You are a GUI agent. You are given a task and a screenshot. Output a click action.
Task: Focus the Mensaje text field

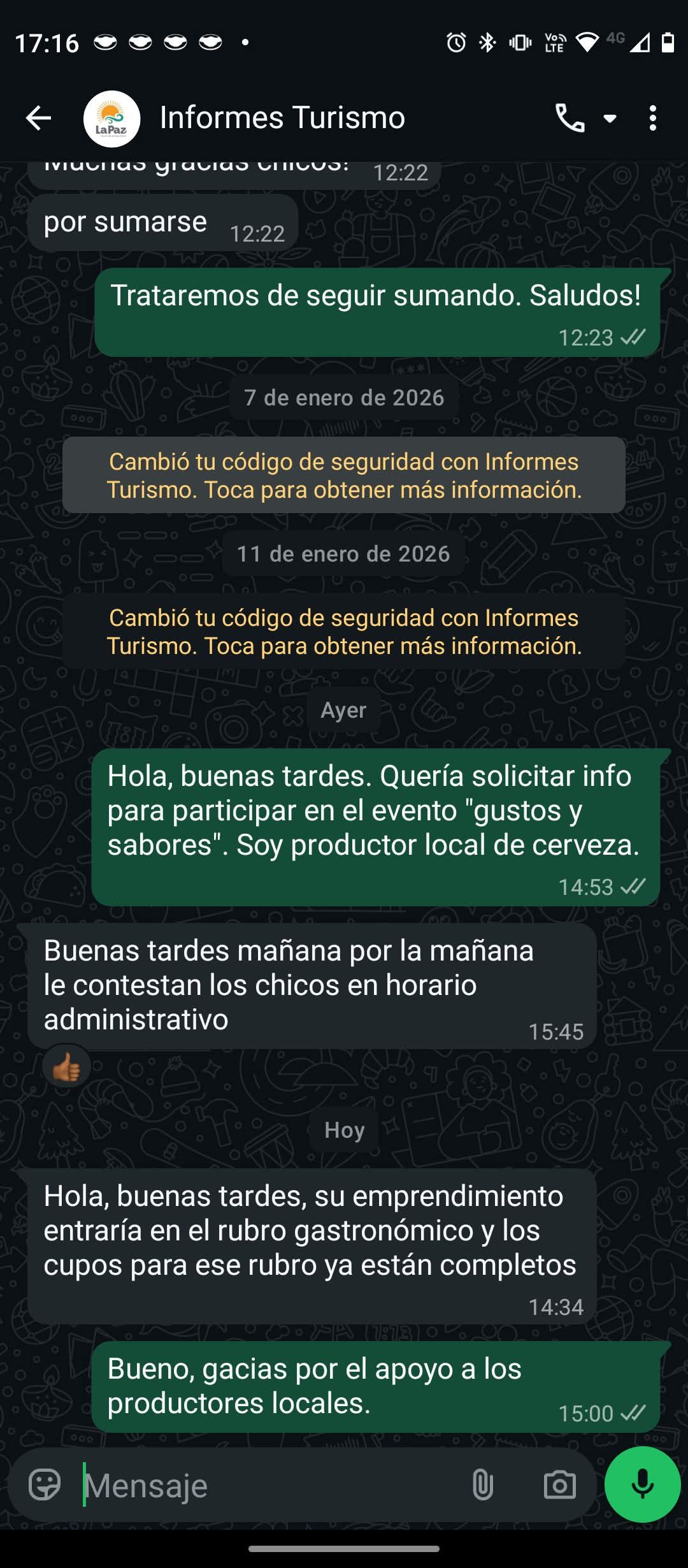268,1485
